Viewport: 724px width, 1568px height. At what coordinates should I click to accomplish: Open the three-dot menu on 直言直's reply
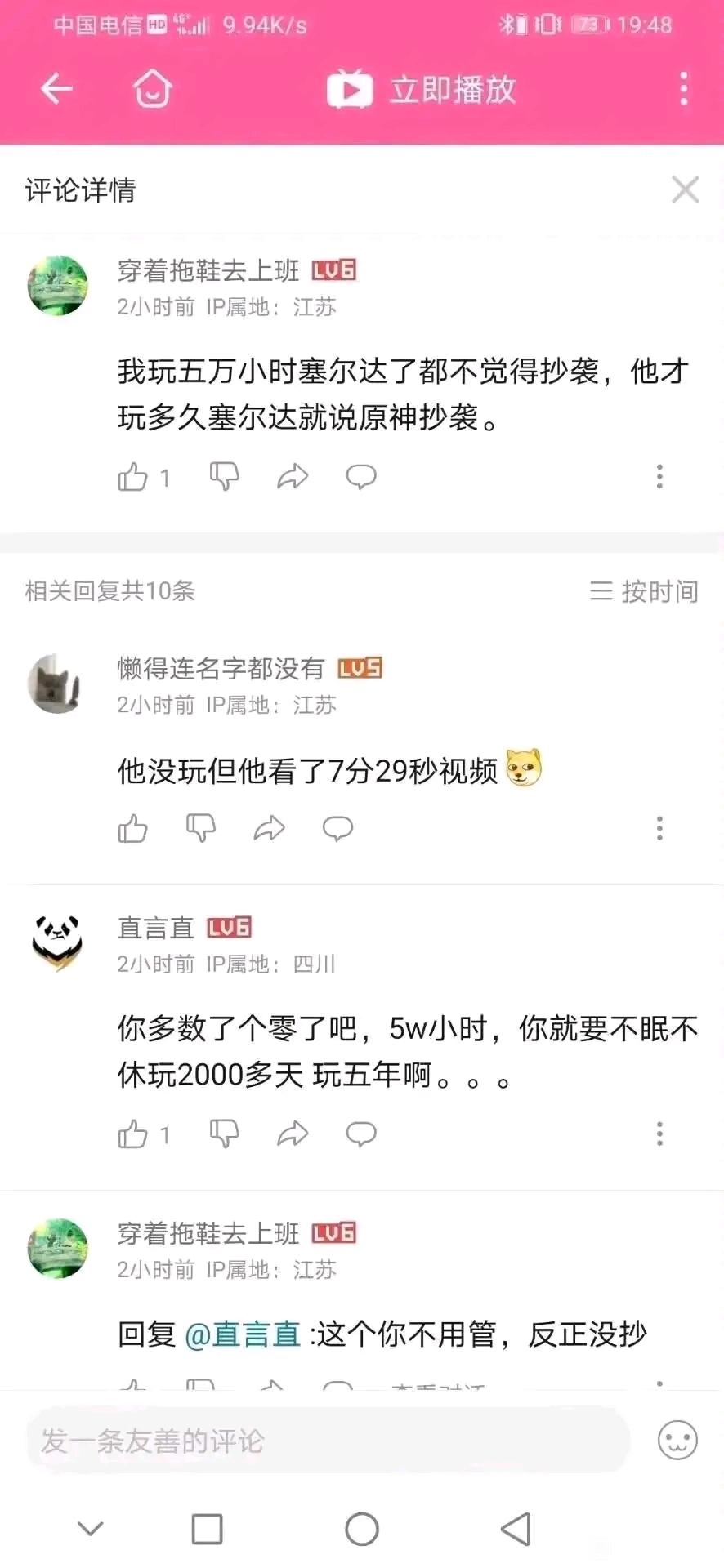(659, 1134)
